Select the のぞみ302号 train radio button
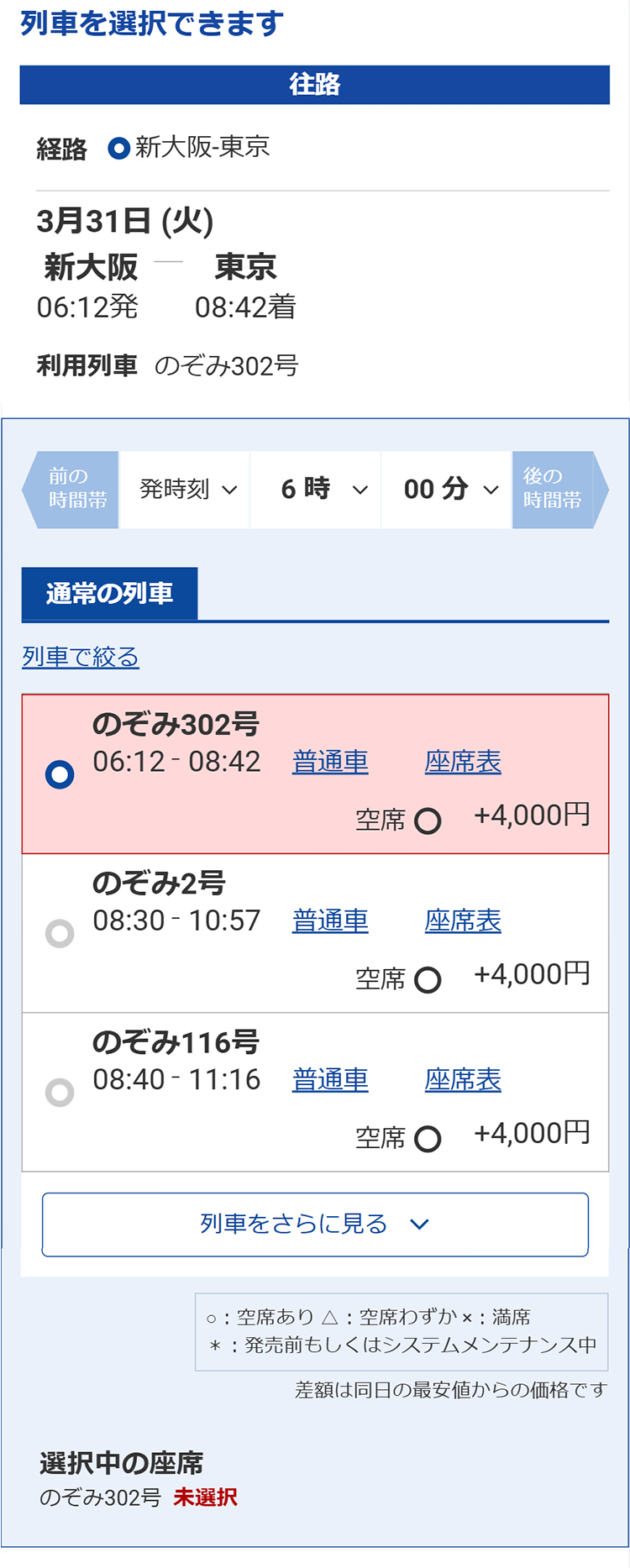630x1568 pixels. click(x=59, y=774)
